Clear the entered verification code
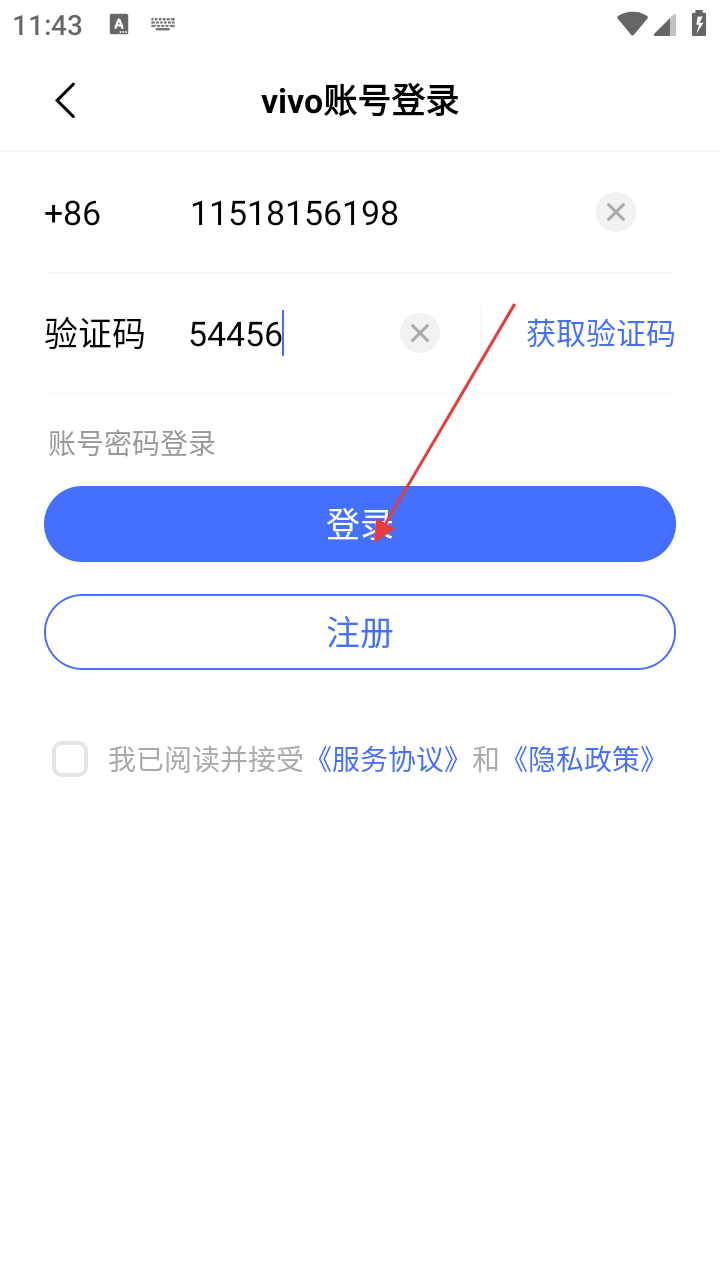Screen dimensions: 720x1280 point(420,333)
